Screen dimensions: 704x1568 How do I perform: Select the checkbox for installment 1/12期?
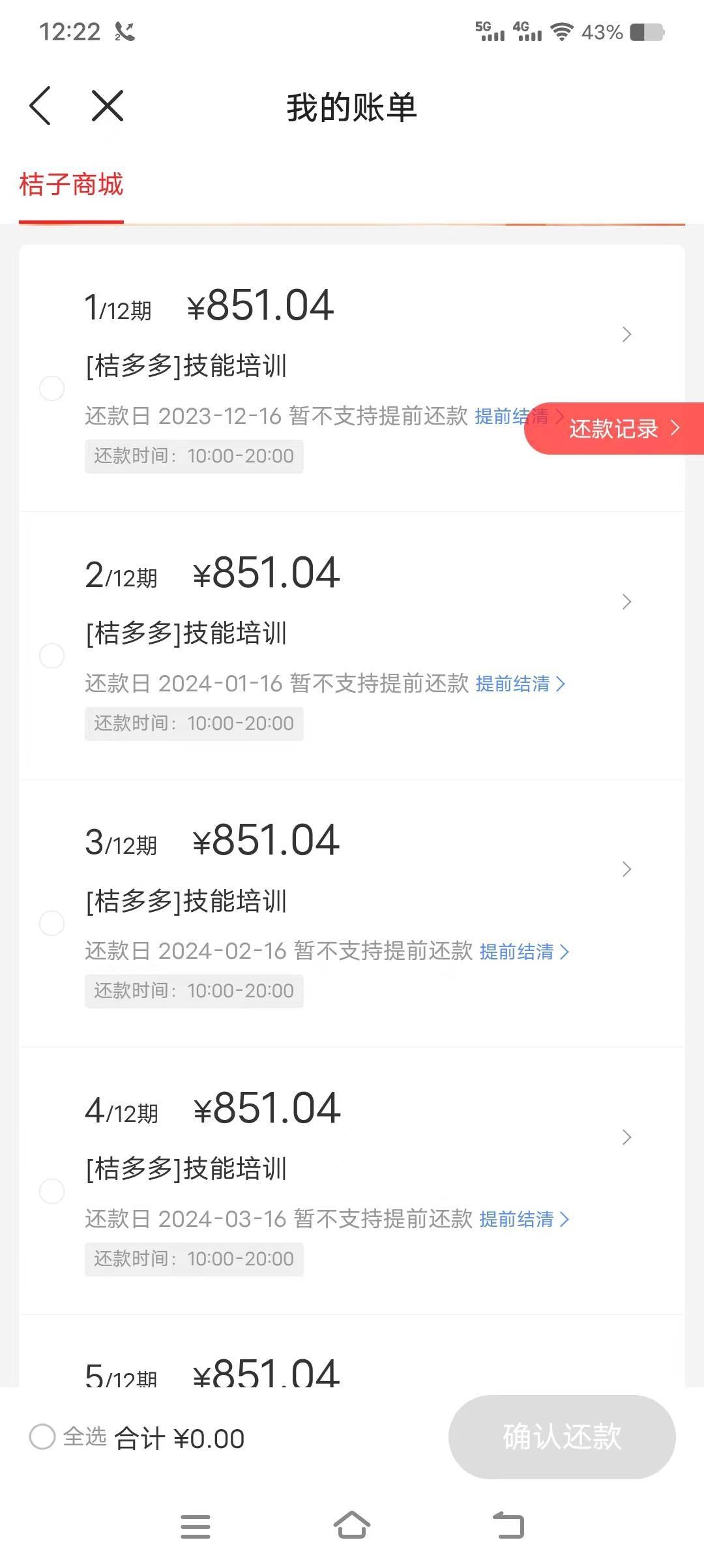coord(51,388)
